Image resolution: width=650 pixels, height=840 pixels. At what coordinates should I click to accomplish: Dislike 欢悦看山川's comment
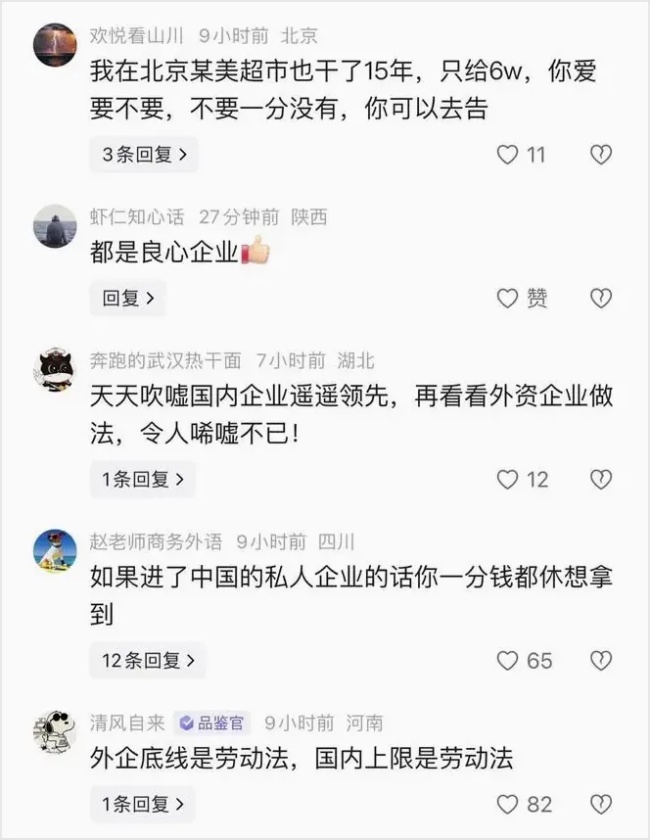pos(600,155)
